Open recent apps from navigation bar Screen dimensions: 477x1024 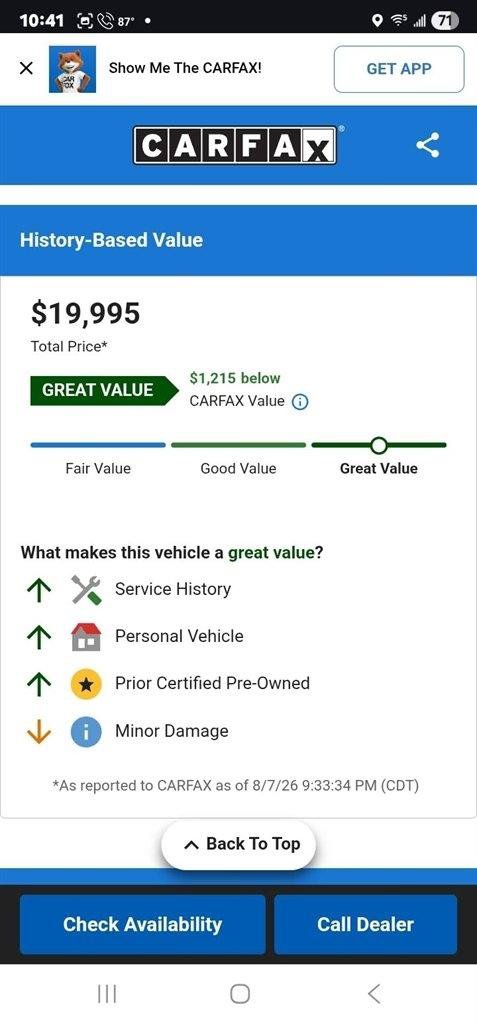pos(107,994)
